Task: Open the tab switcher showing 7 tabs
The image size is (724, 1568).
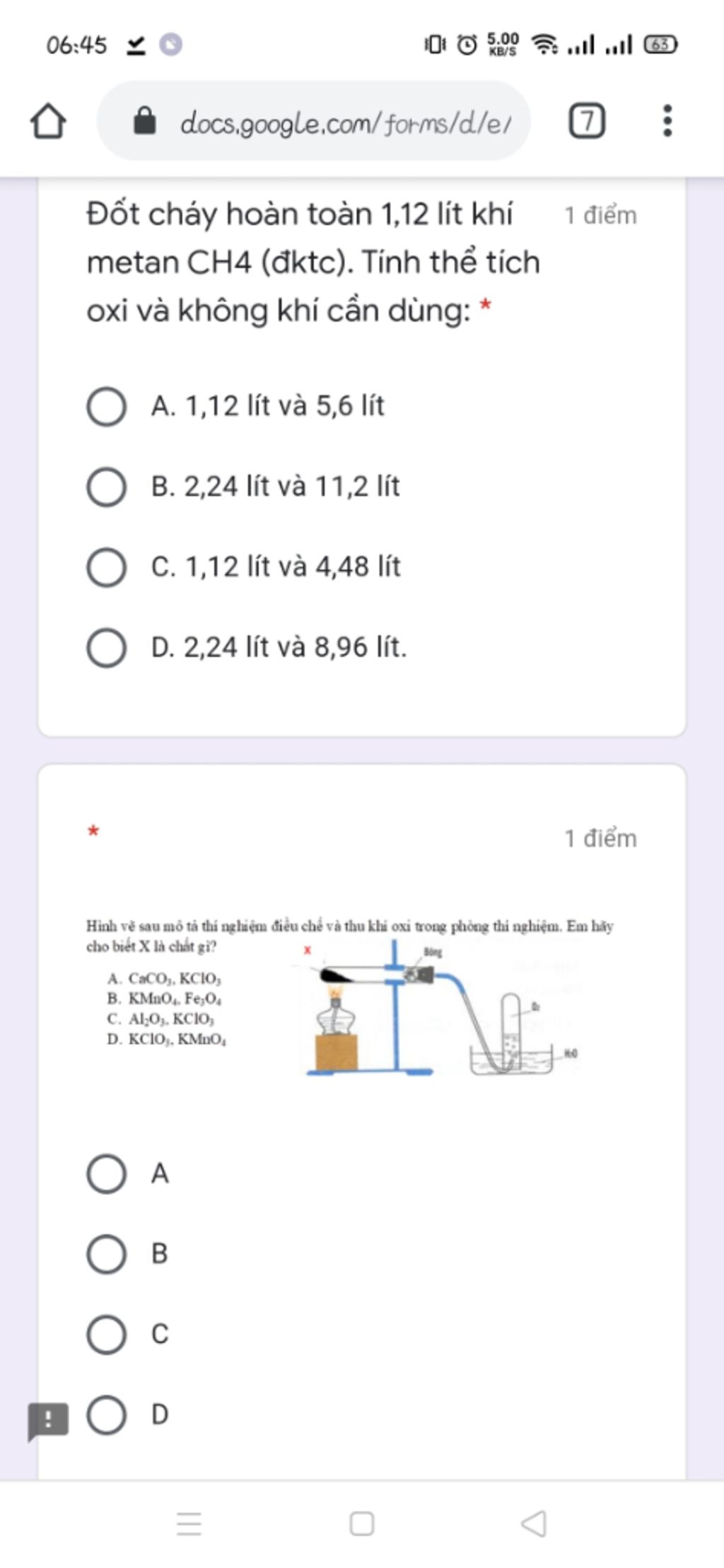Action: point(586,121)
